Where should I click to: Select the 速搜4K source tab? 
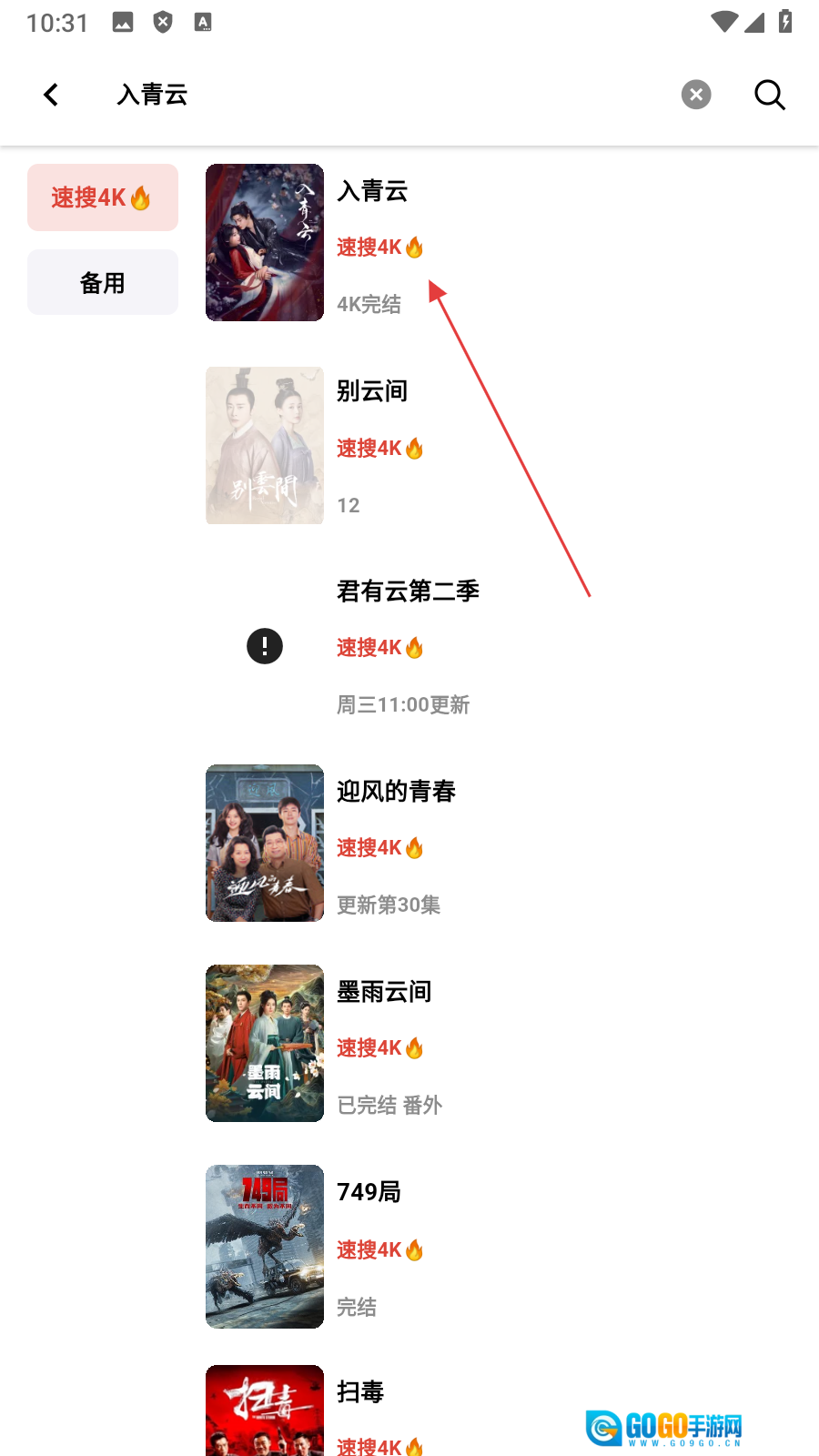(x=102, y=197)
